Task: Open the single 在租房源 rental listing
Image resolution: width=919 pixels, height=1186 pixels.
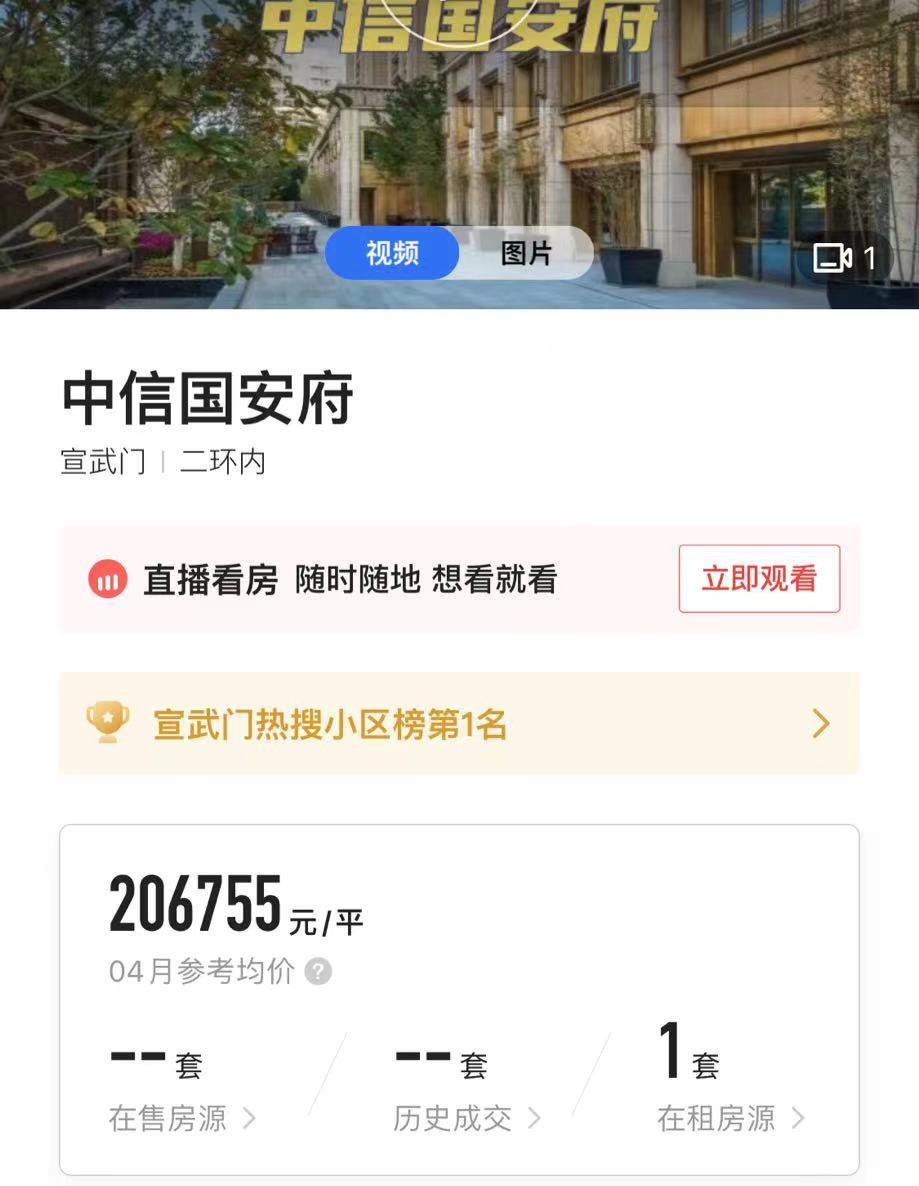Action: [718, 1119]
